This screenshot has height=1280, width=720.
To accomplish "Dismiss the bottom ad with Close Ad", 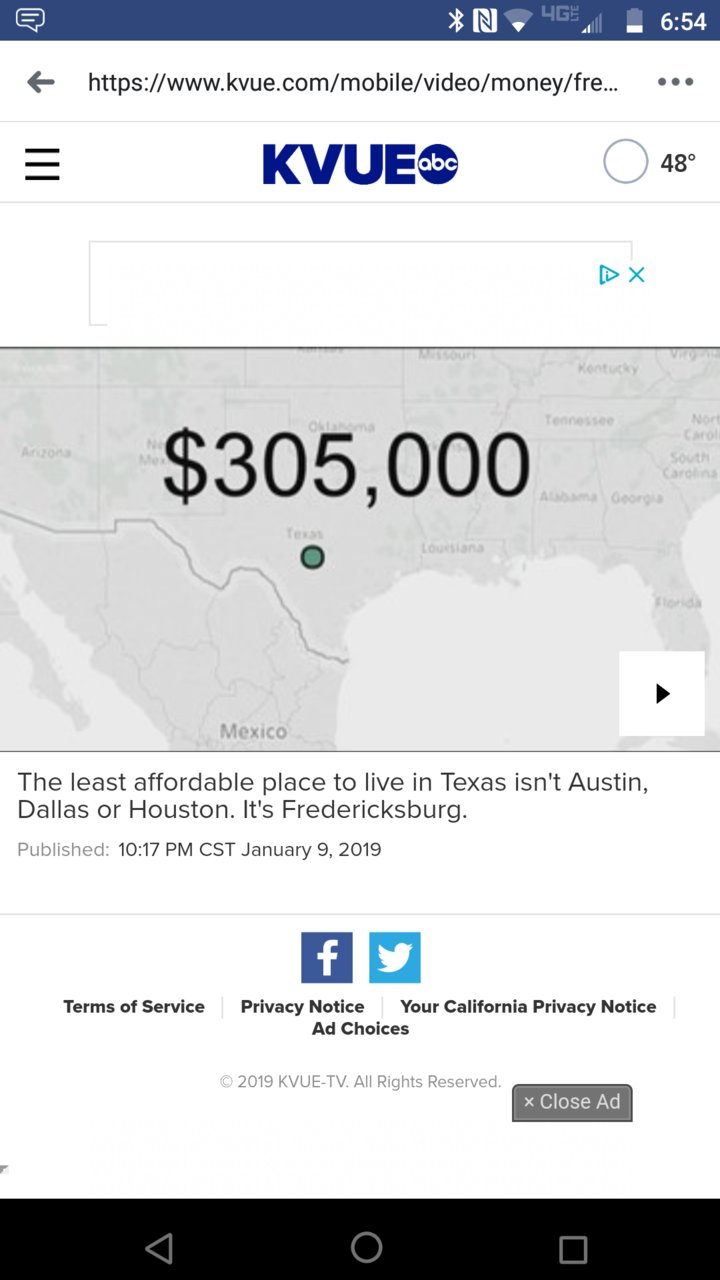I will 572,1102.
